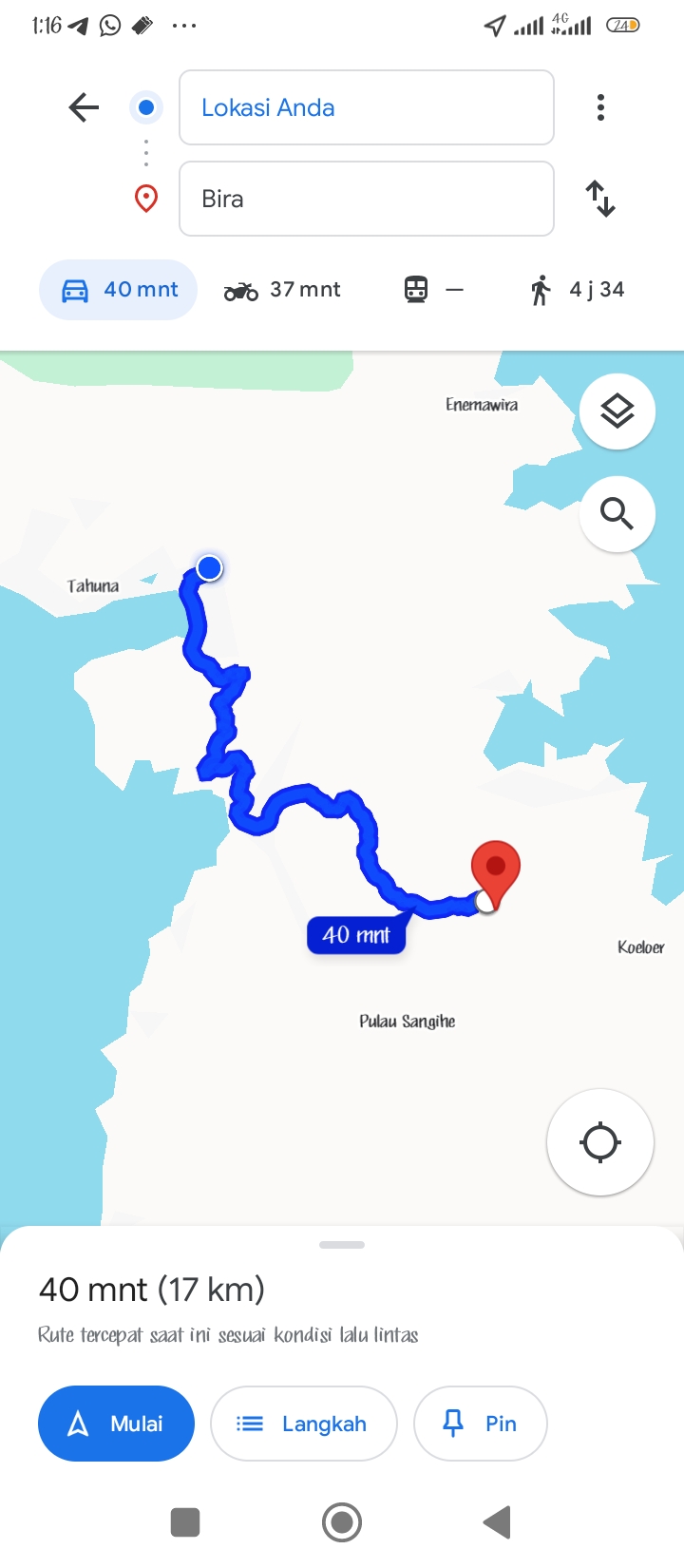This screenshot has width=684, height=1568.
Task: Select the car mode showing 40 mnt
Action: click(118, 290)
